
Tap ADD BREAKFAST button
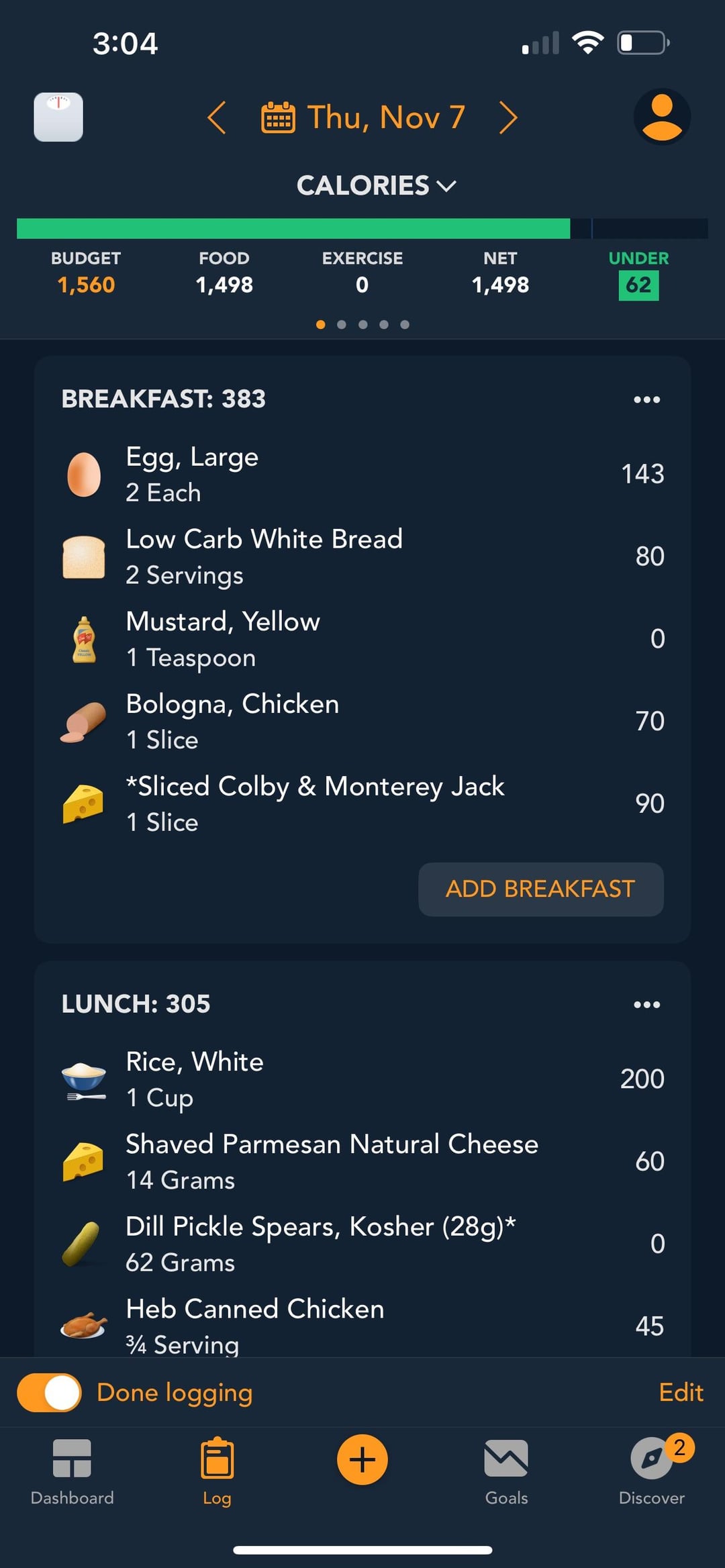(x=541, y=889)
